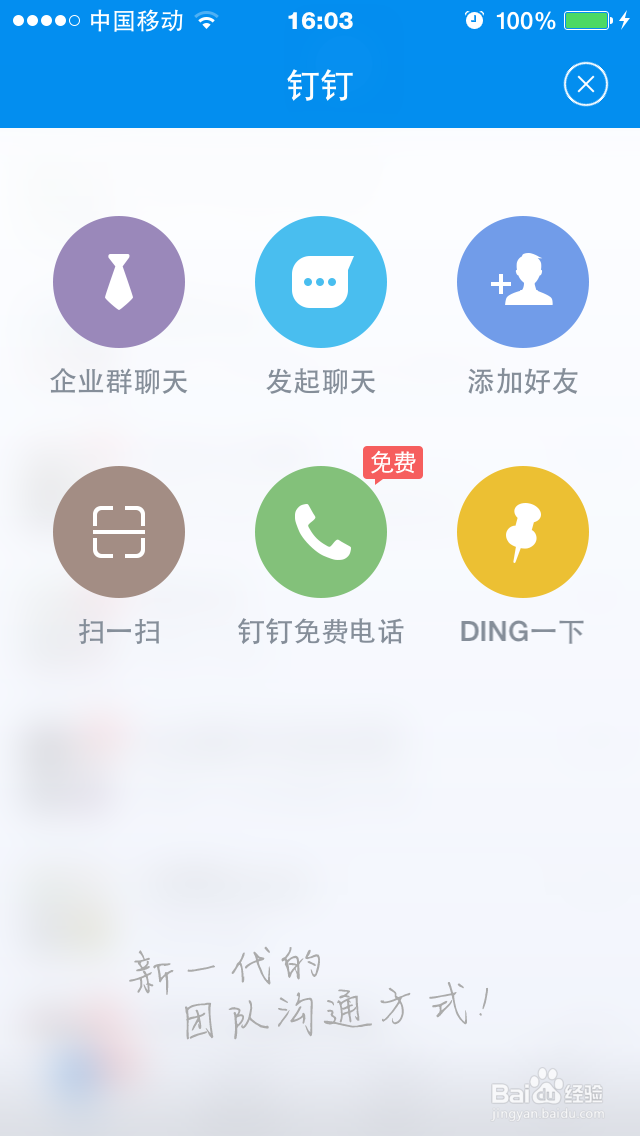Select 添加好友 to add a friend
This screenshot has width=640, height=1136.
point(523,282)
